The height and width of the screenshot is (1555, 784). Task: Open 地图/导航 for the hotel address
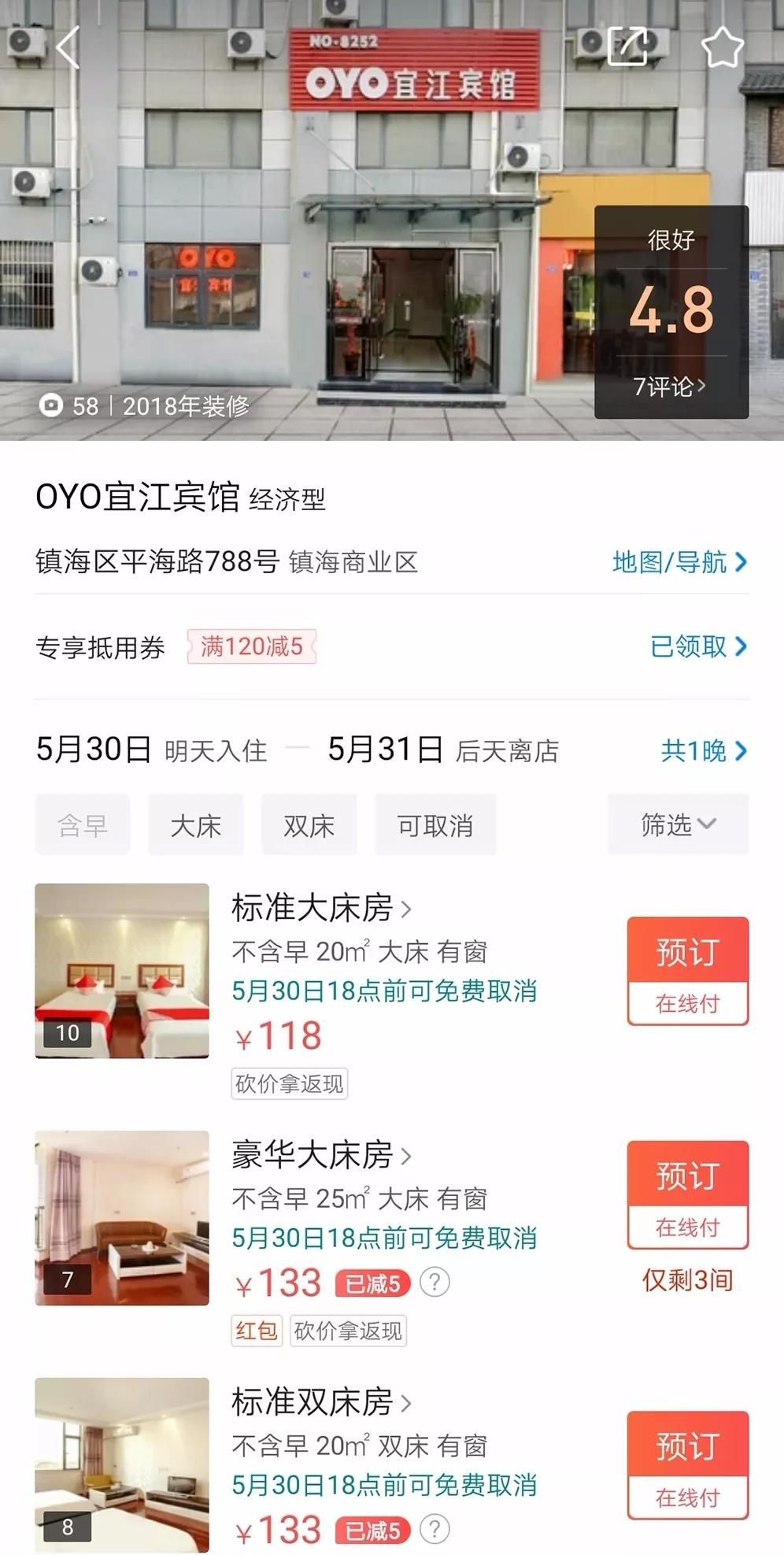click(679, 562)
